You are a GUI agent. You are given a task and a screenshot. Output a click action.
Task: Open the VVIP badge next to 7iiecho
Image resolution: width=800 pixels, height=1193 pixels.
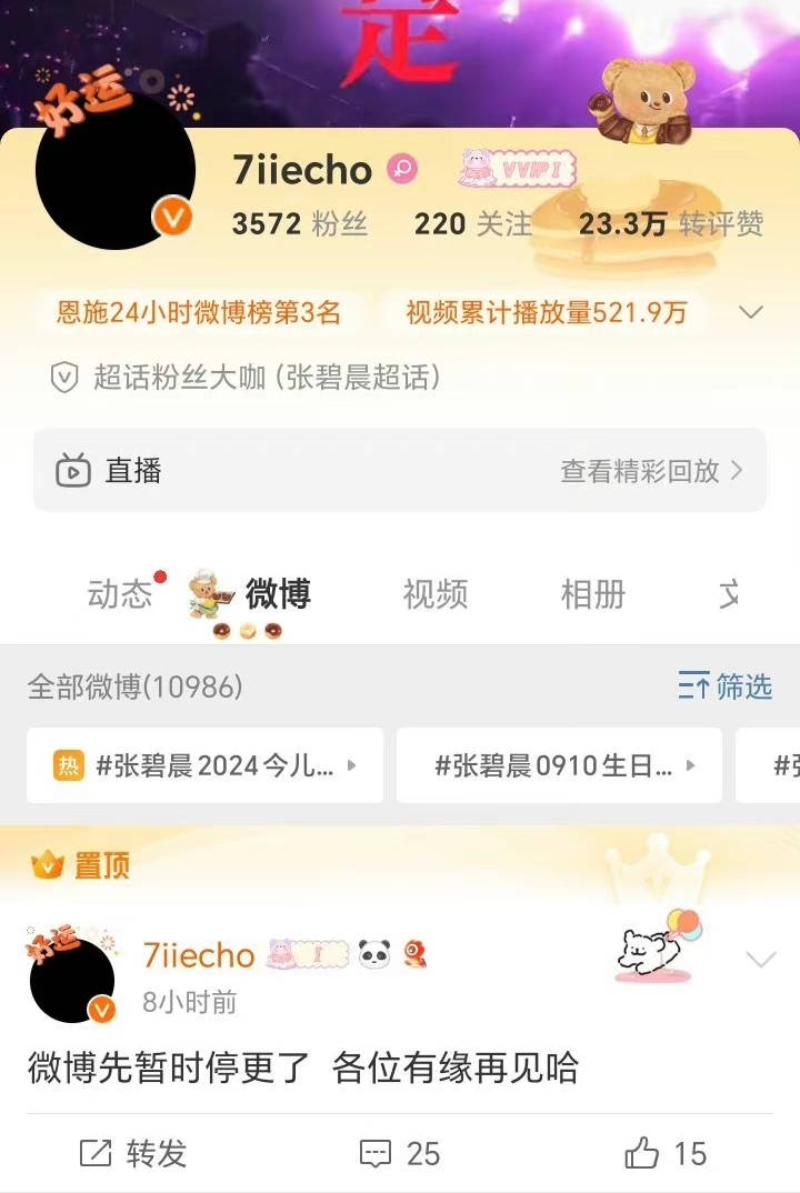(x=518, y=170)
